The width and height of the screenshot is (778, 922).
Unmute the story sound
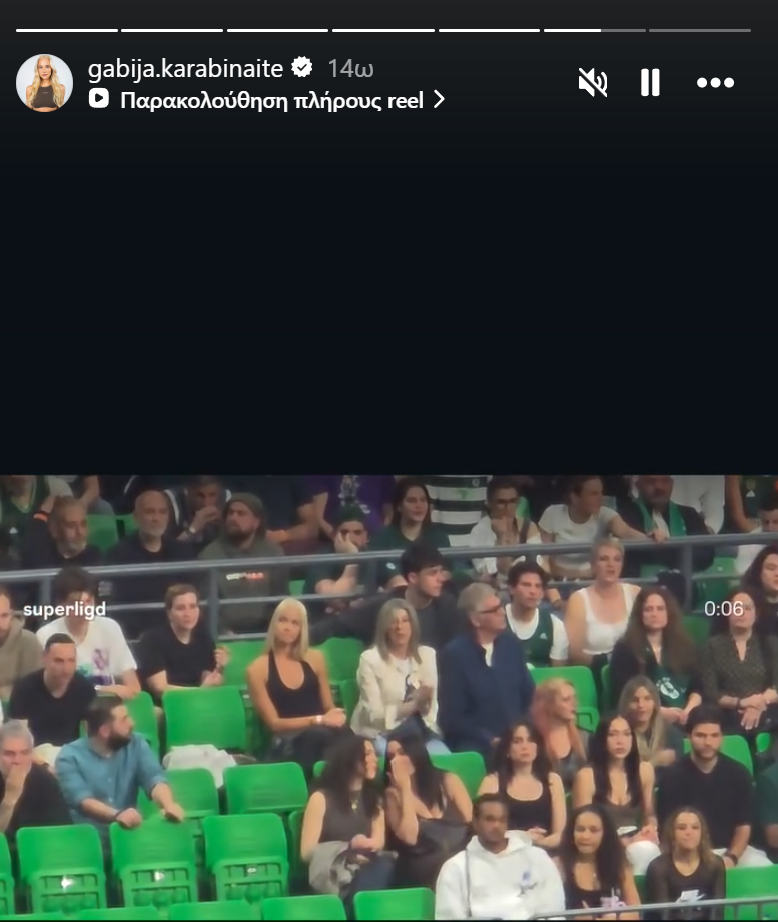592,83
